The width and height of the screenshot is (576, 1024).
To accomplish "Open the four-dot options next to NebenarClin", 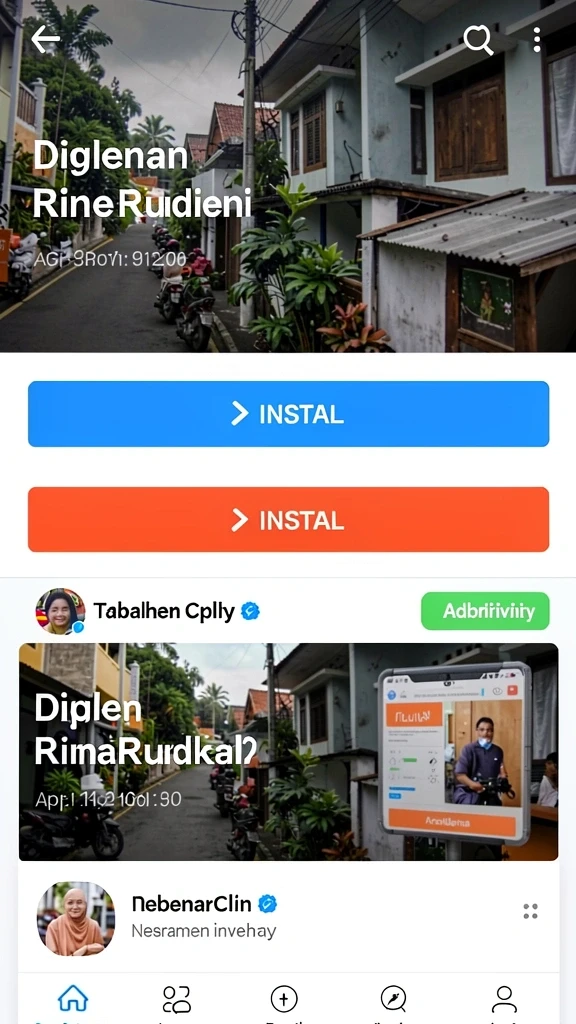I will [530, 911].
